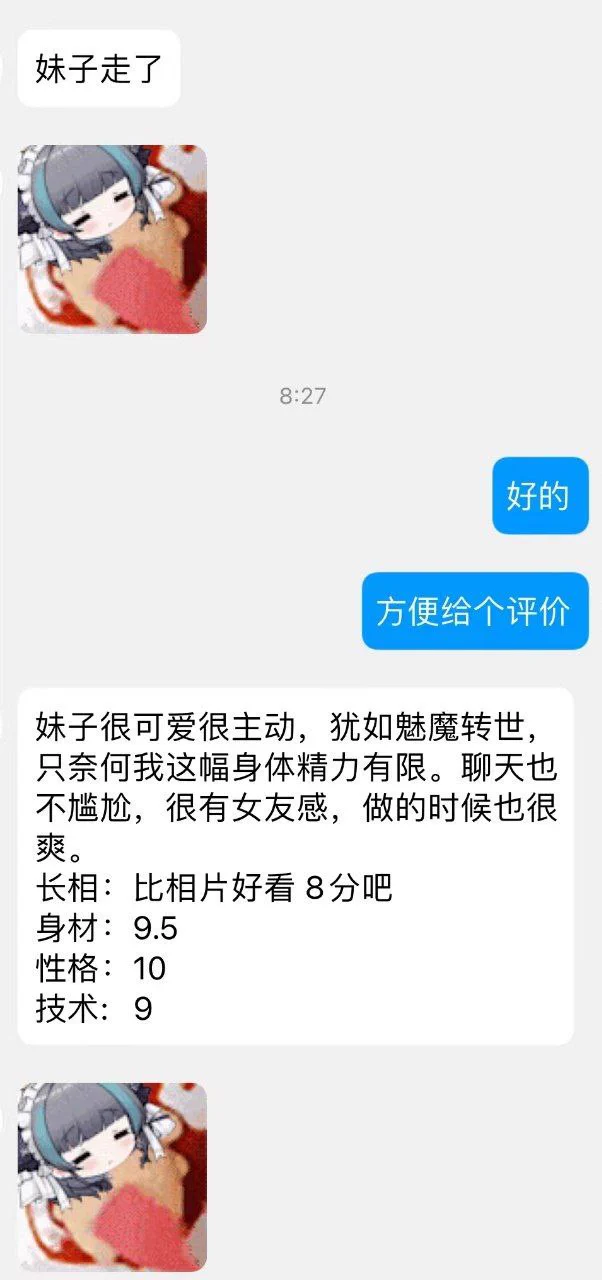Open the sticker below the 妹子走了 message

(x=112, y=239)
